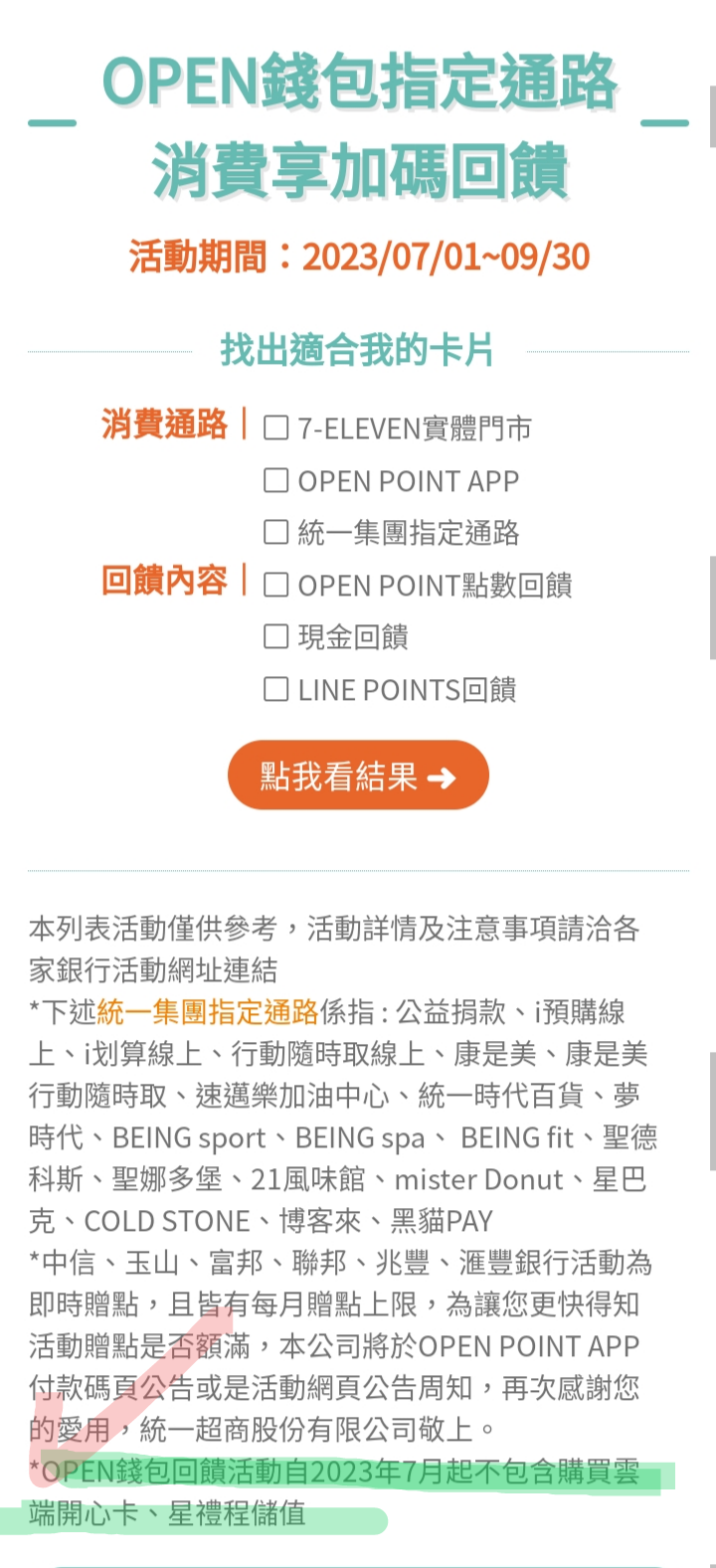Choose the 現金回饋 checkbox

(x=275, y=636)
